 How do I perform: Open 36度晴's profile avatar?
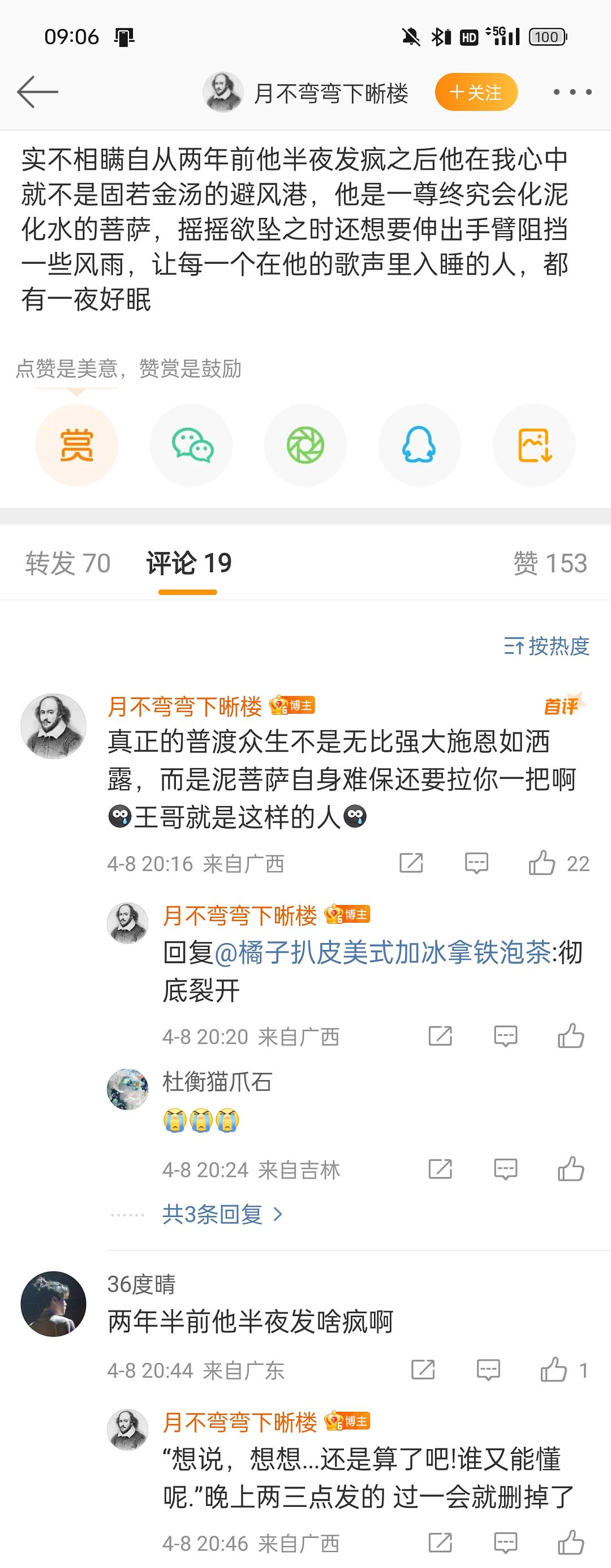(54, 1304)
